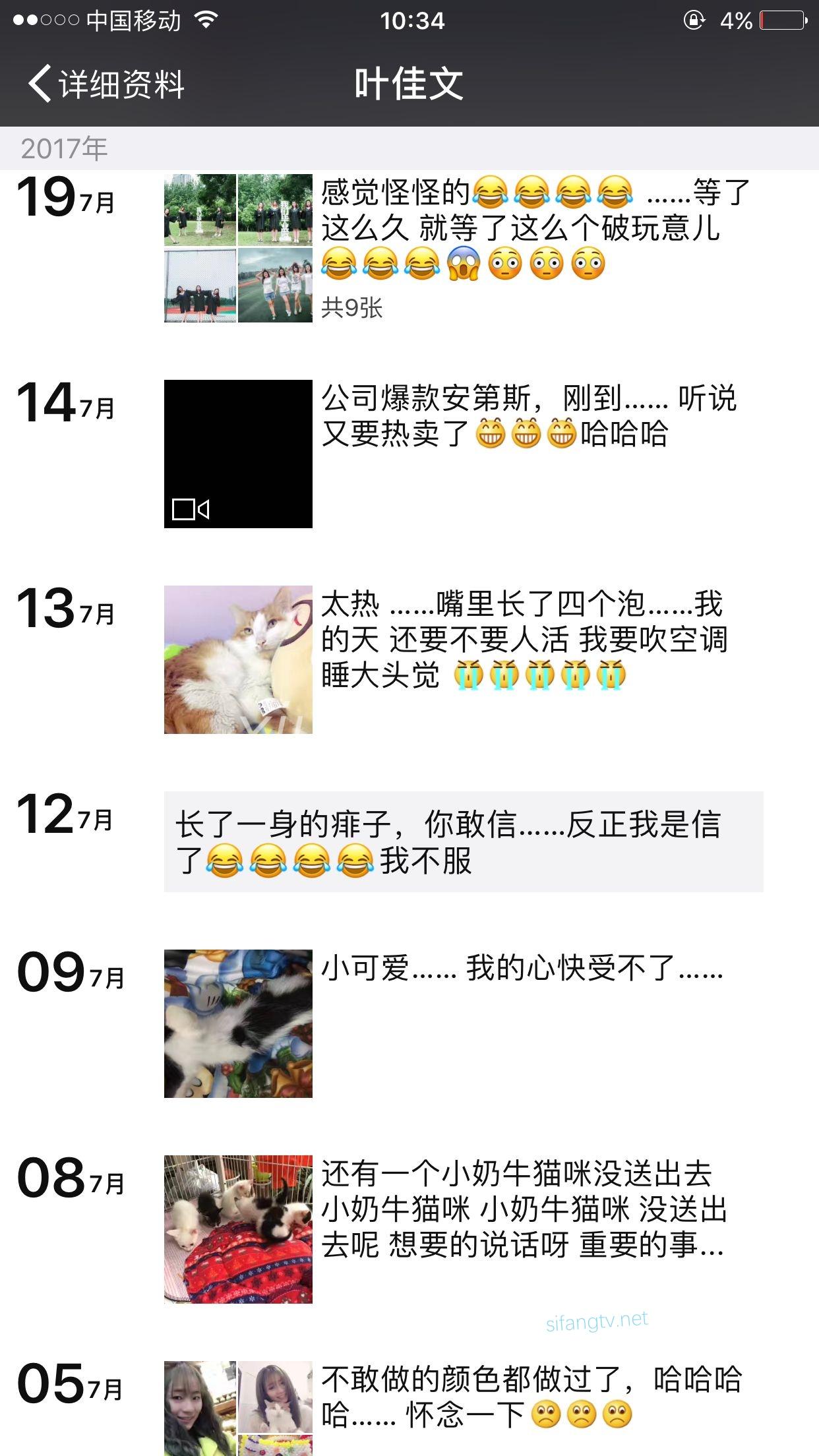Go back to 详细资料
This screenshot has height=1456, width=819.
106,84
